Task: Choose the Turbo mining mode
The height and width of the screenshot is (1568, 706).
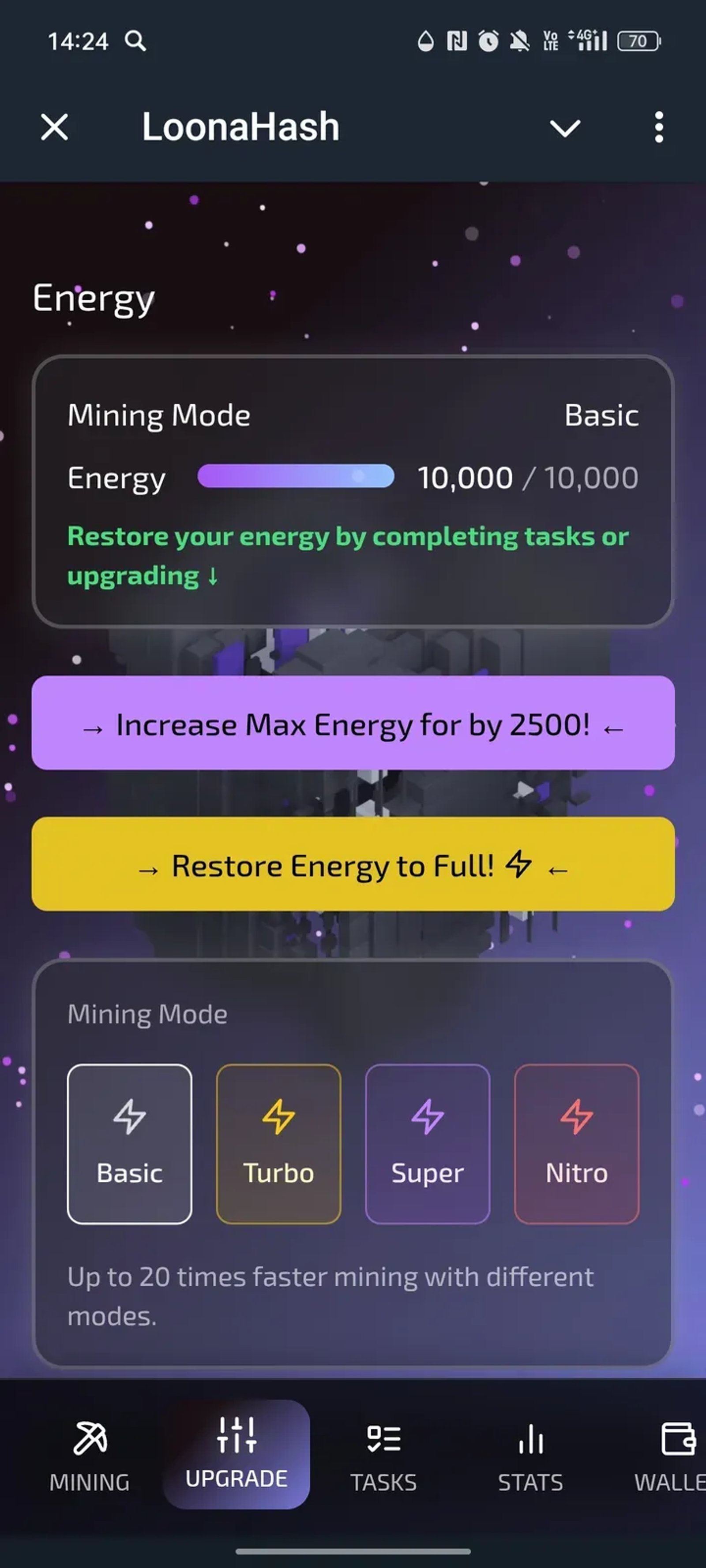Action: coord(278,1144)
